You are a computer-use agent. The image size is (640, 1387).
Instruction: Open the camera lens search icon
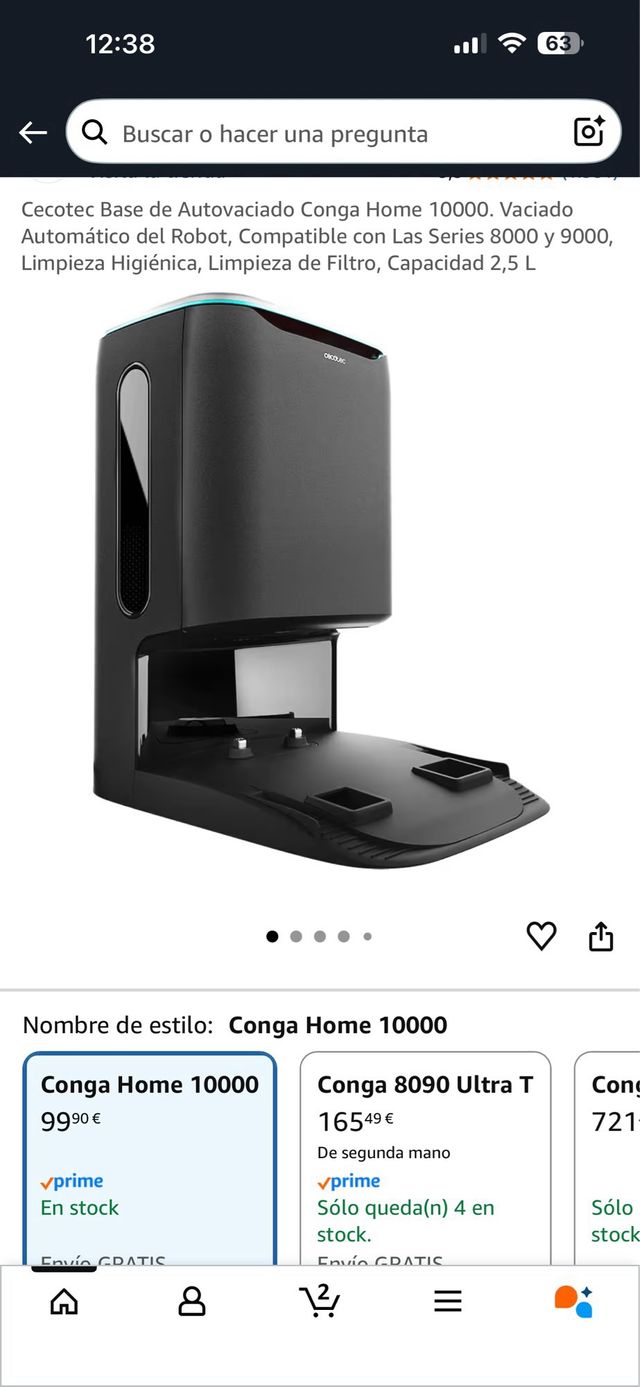tap(589, 132)
